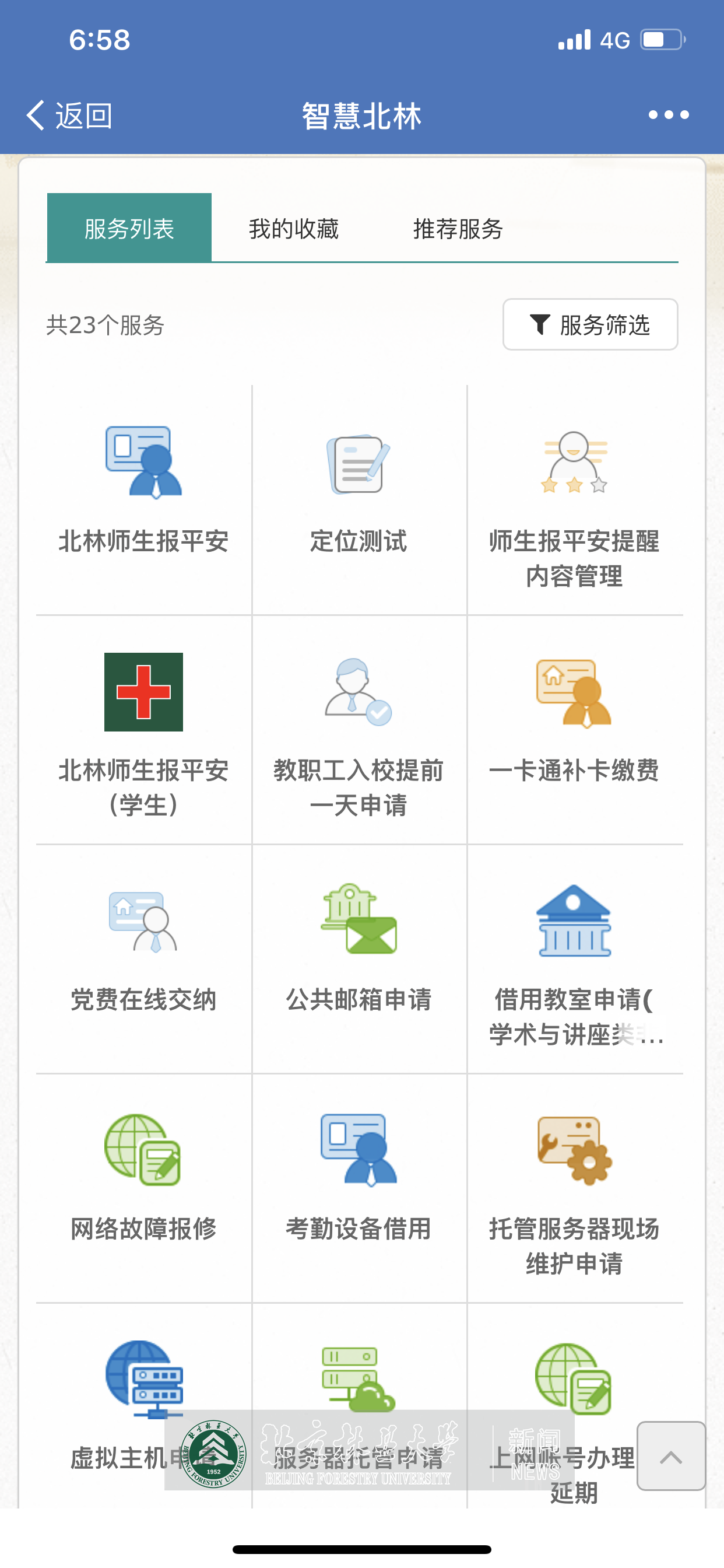Open 师生报平安提醒内容管理
This screenshot has height=1568, width=724.
574,499
